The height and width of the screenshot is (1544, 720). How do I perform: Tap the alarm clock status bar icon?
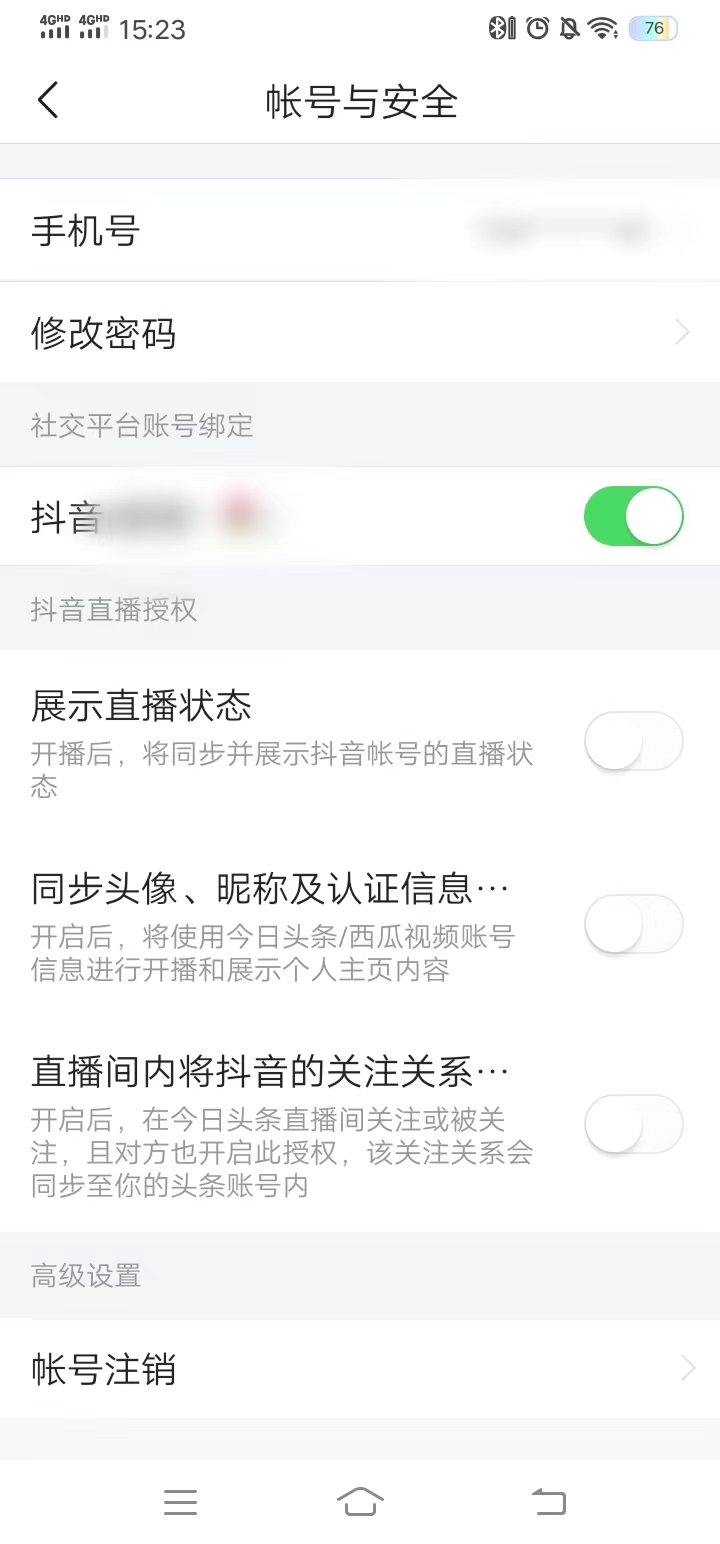click(x=536, y=29)
